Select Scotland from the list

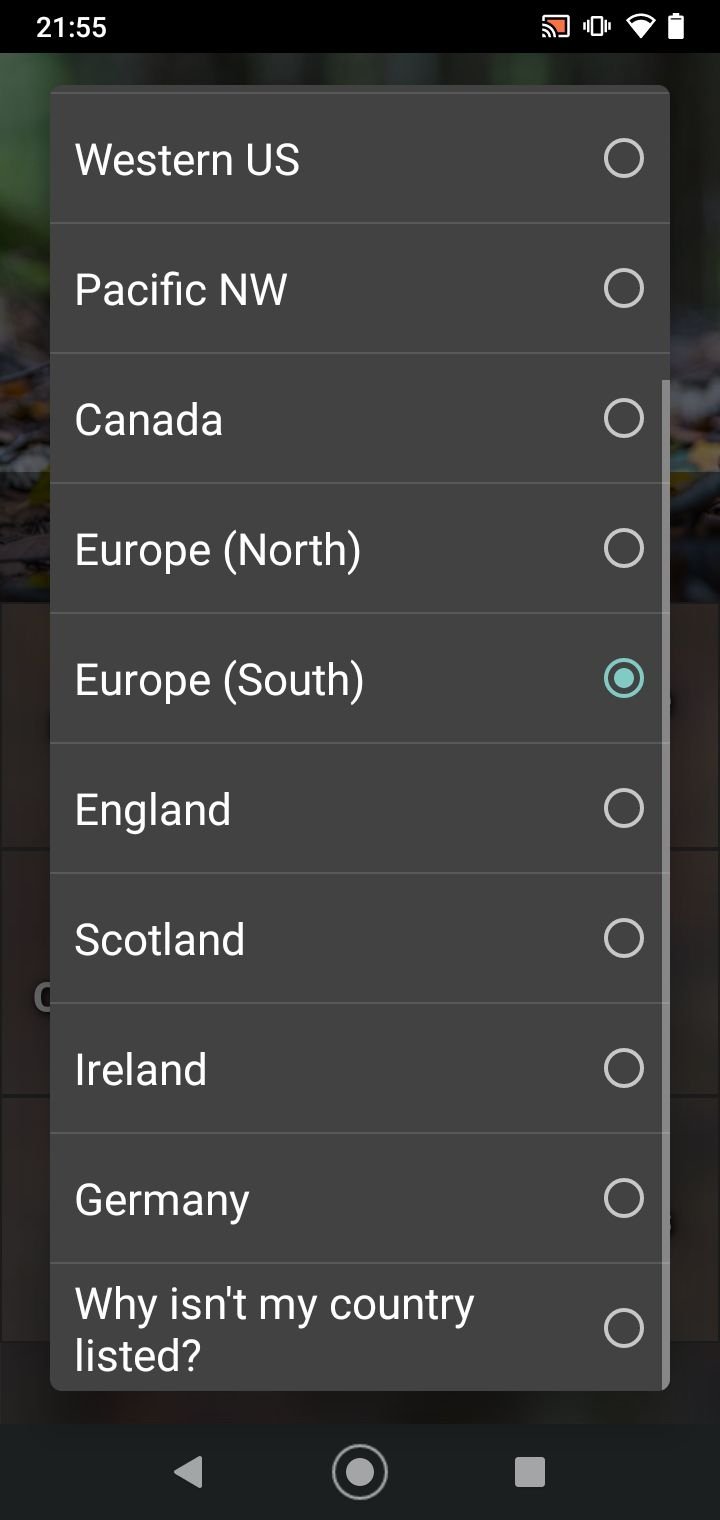tap(359, 938)
